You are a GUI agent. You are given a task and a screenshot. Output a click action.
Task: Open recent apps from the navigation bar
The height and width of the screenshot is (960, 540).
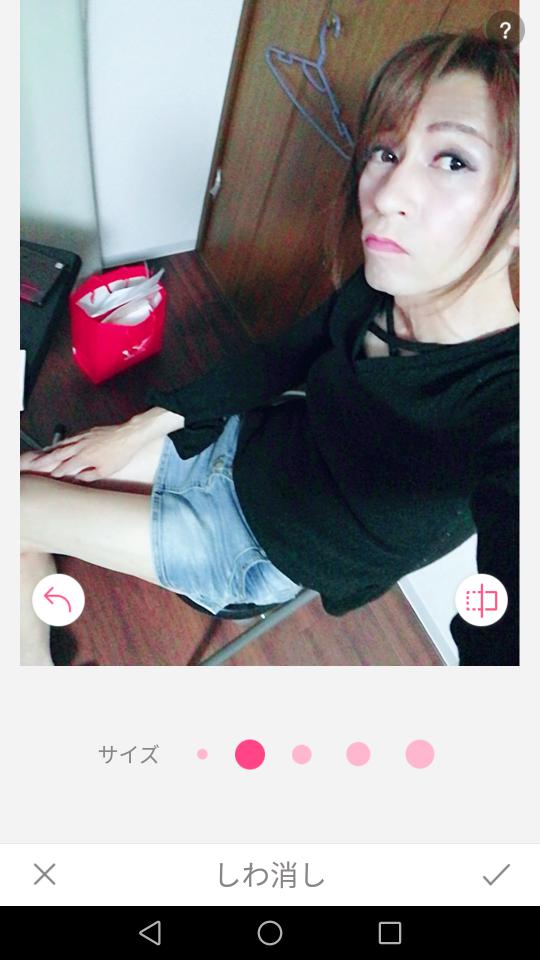click(x=390, y=933)
